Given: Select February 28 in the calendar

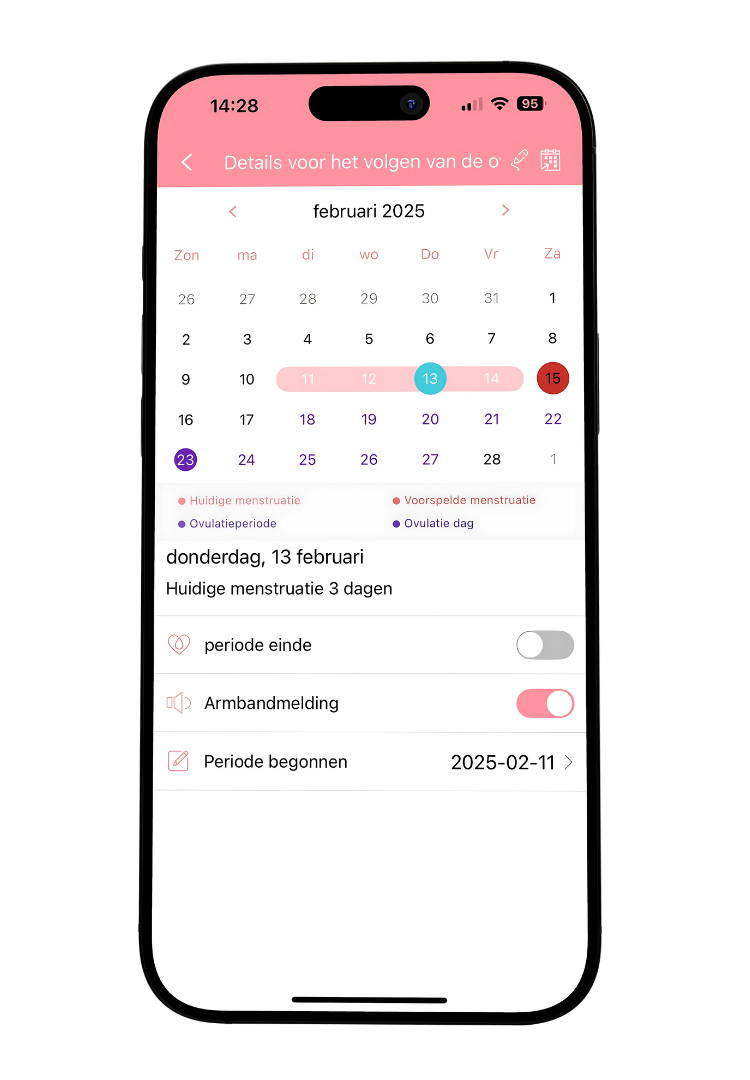Looking at the screenshot, I should click(491, 460).
